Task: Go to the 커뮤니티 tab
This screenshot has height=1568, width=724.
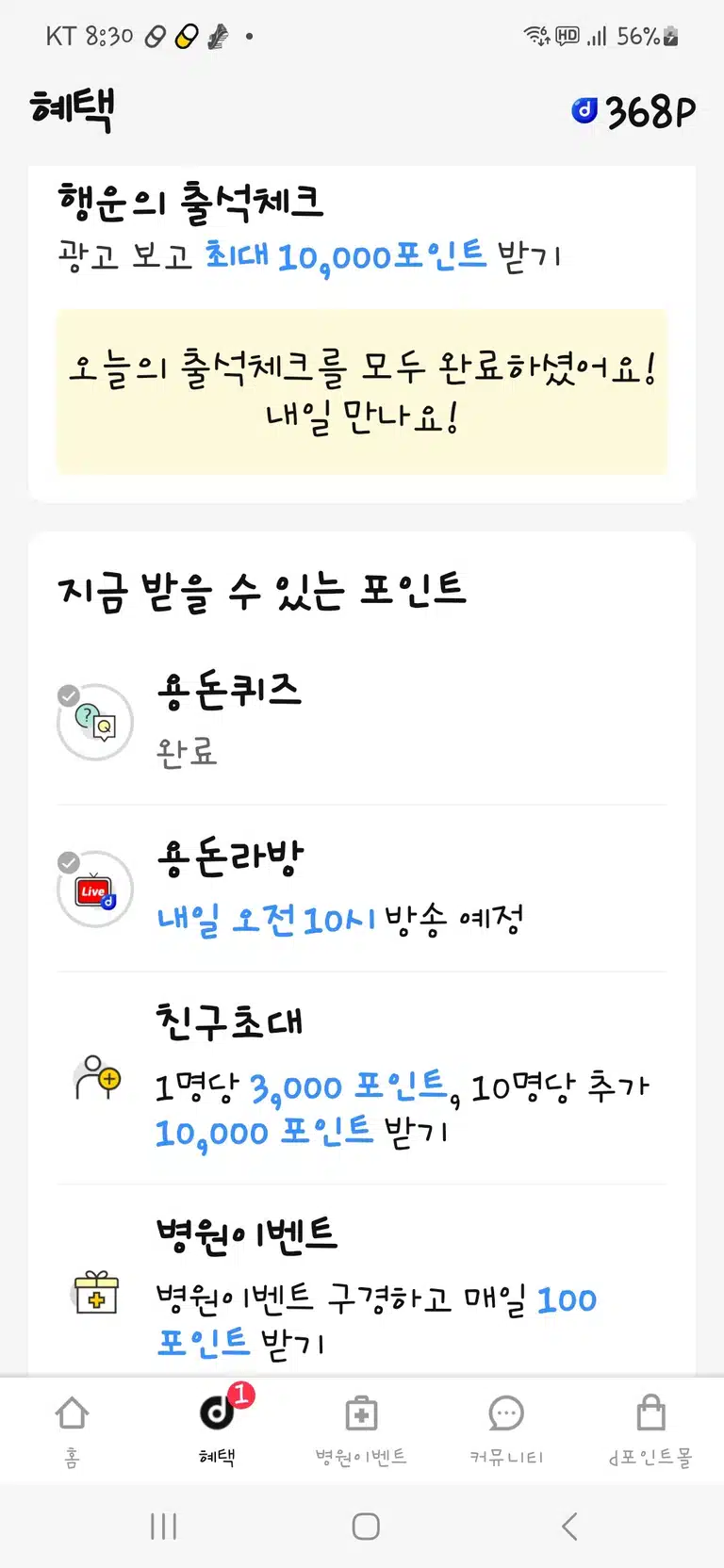Action: pos(506,1430)
